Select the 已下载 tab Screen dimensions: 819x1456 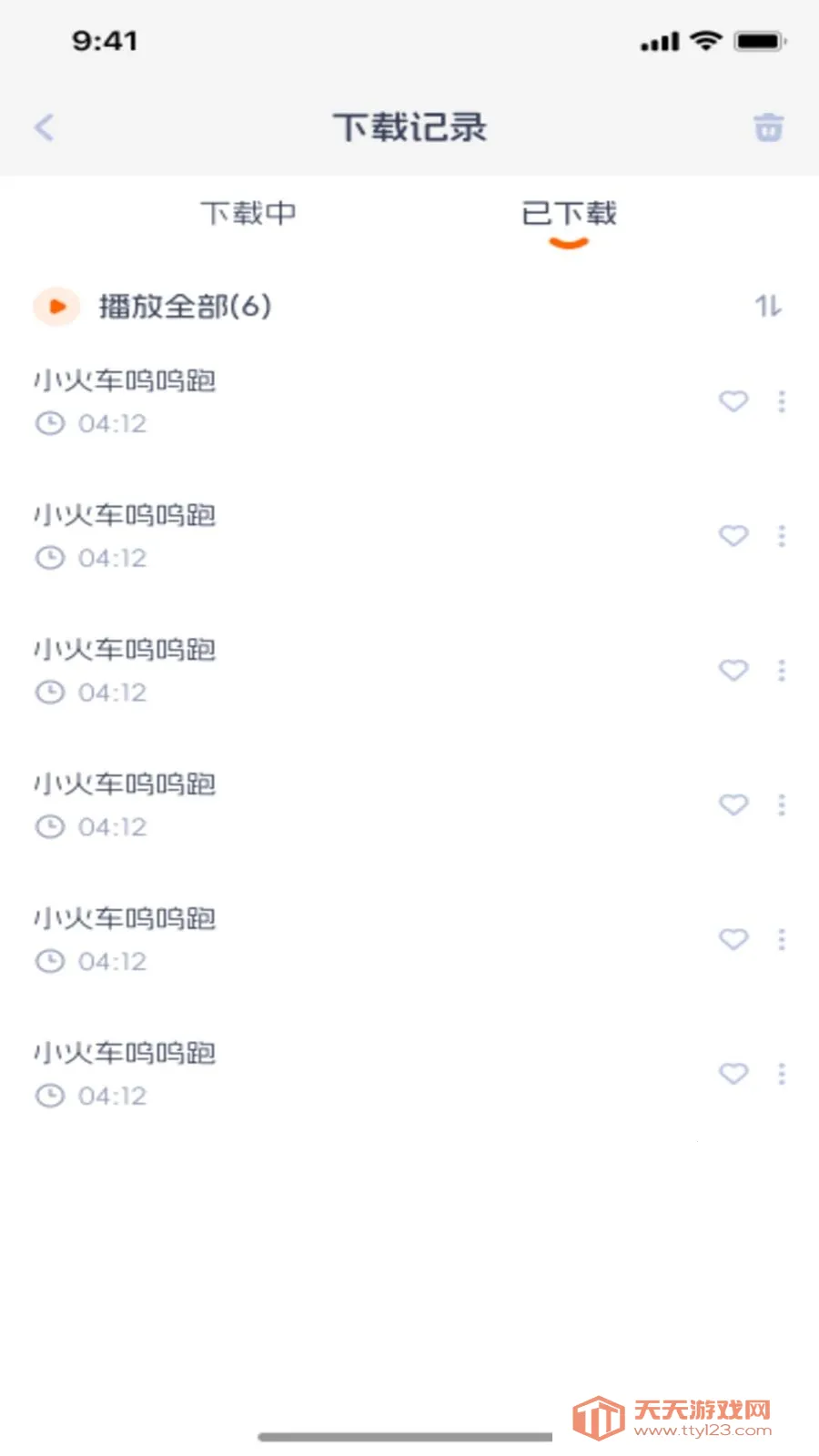click(569, 215)
